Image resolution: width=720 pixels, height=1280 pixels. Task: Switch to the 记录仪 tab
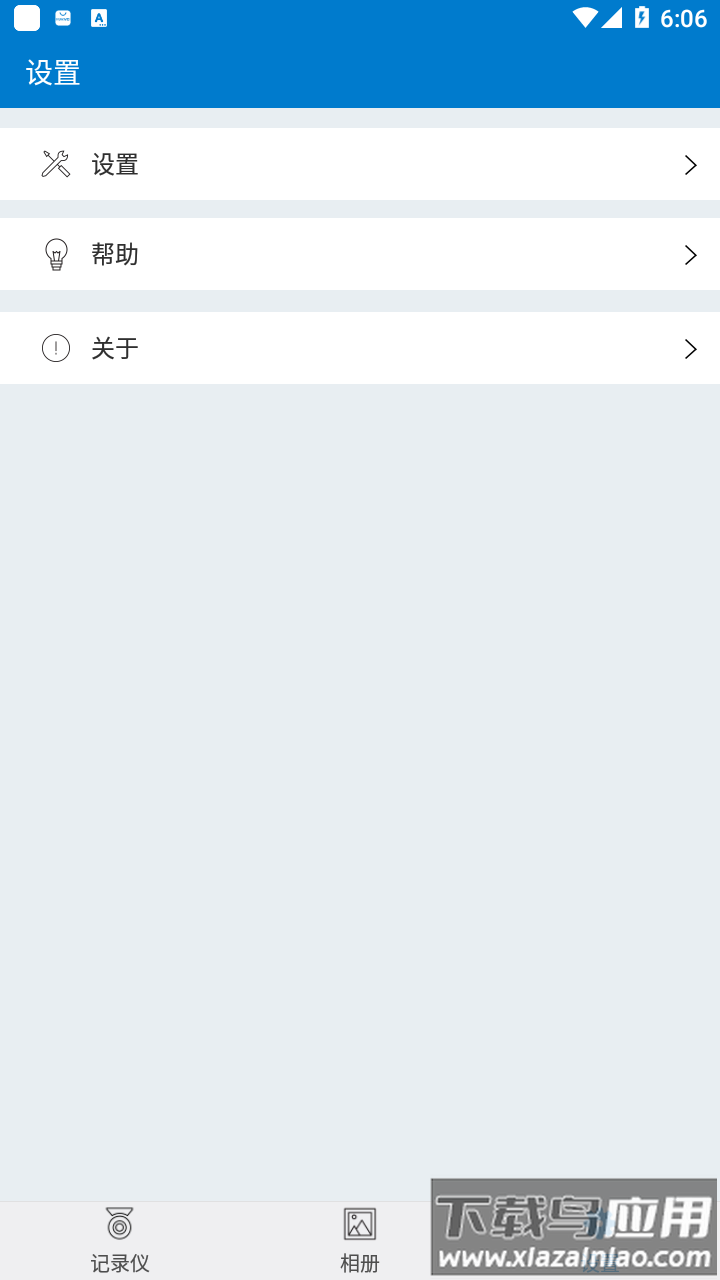coord(118,1240)
